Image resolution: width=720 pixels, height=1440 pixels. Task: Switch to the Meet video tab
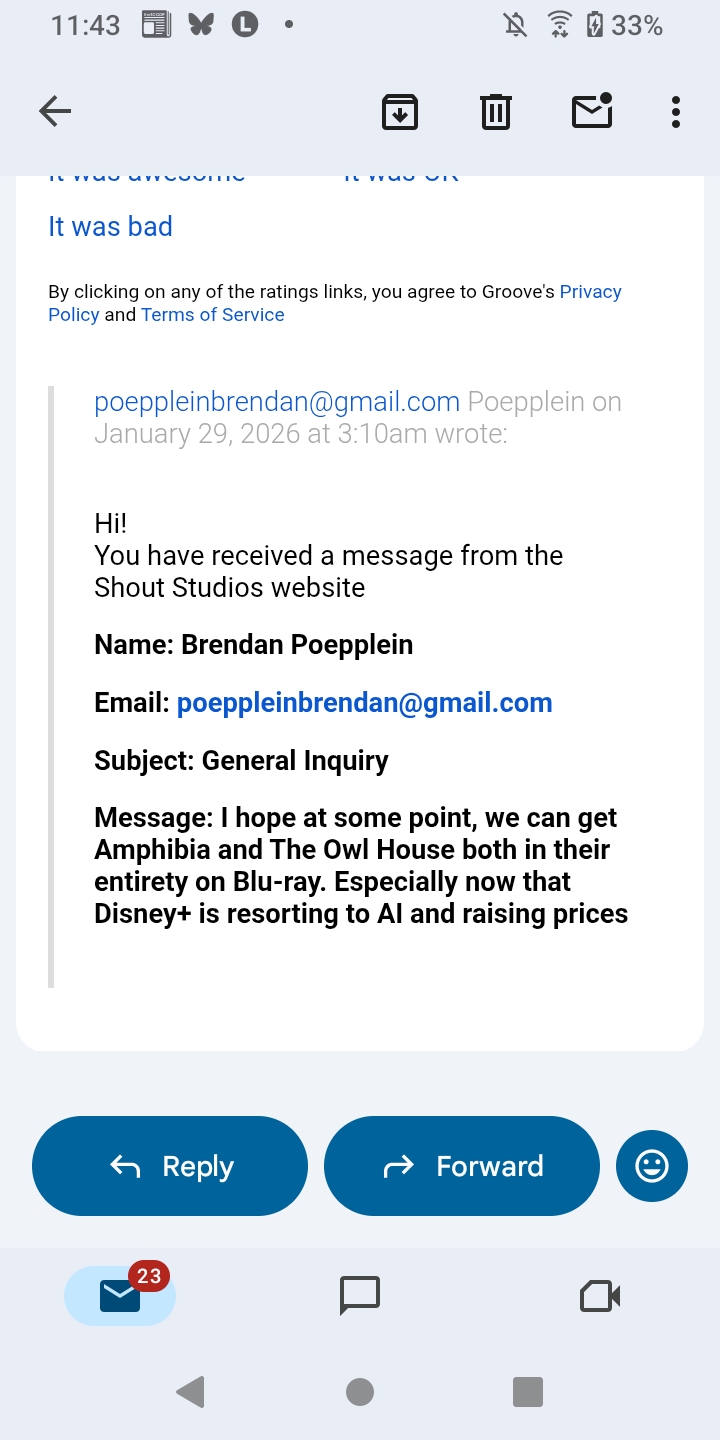(x=600, y=1296)
